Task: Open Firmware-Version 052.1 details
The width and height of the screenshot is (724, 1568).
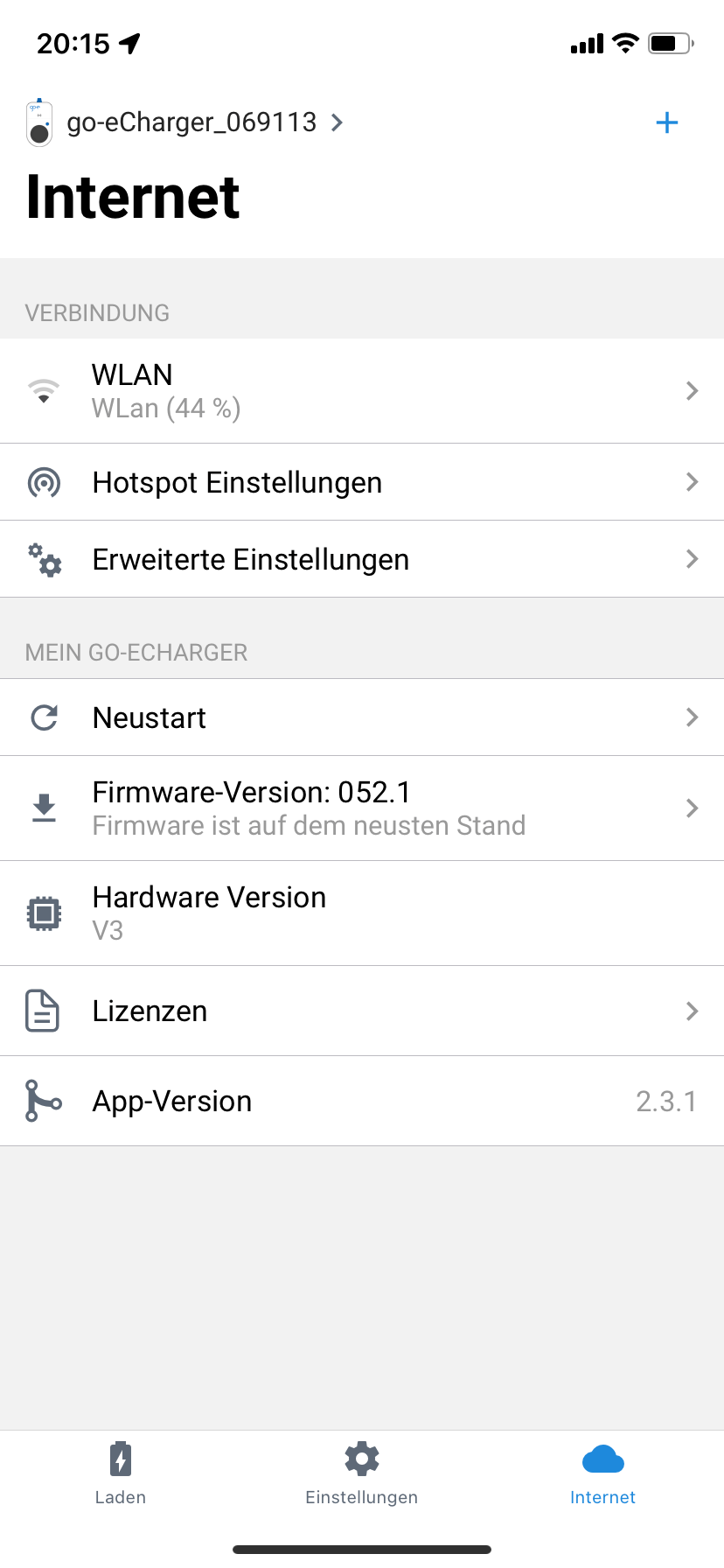Action: tap(362, 808)
